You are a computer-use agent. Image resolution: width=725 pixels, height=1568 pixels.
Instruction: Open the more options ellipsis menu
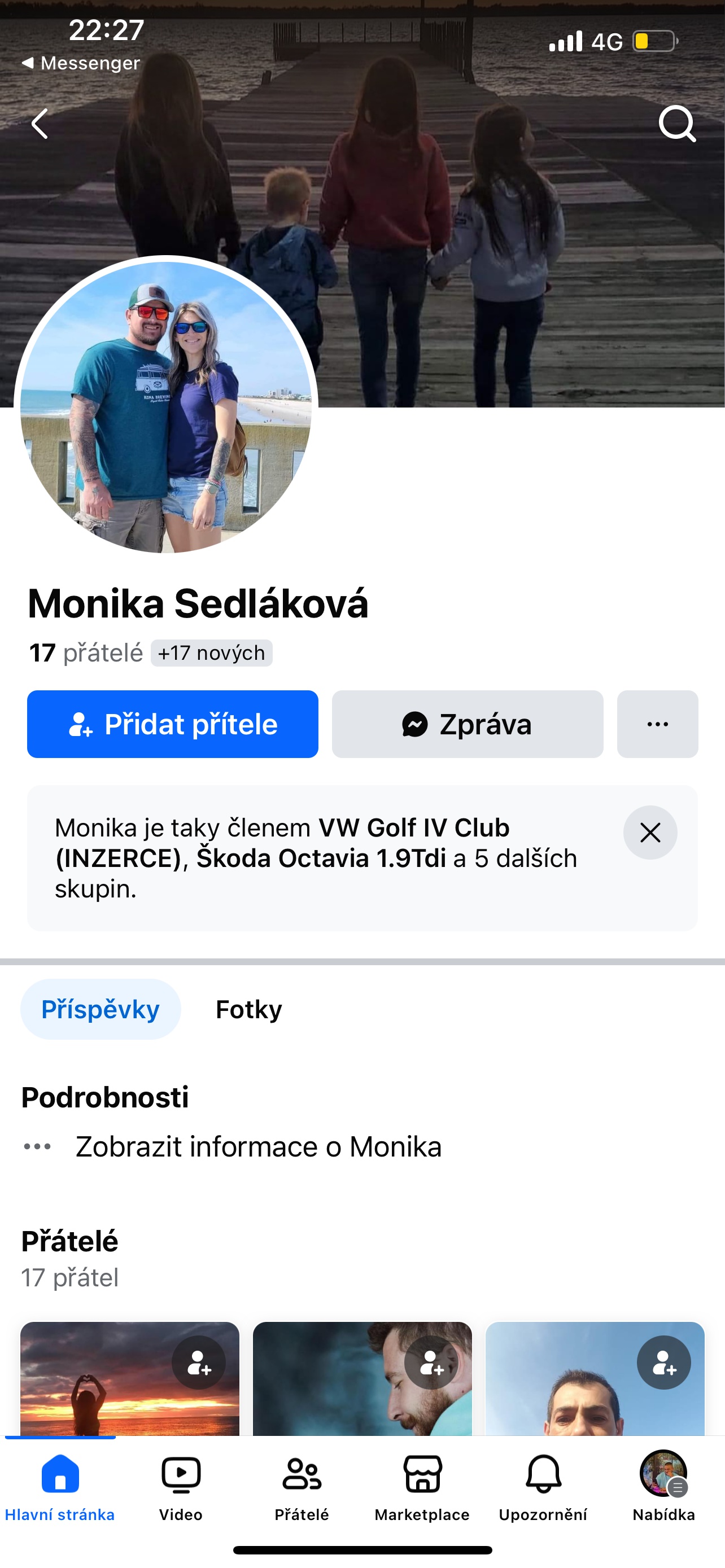(657, 724)
